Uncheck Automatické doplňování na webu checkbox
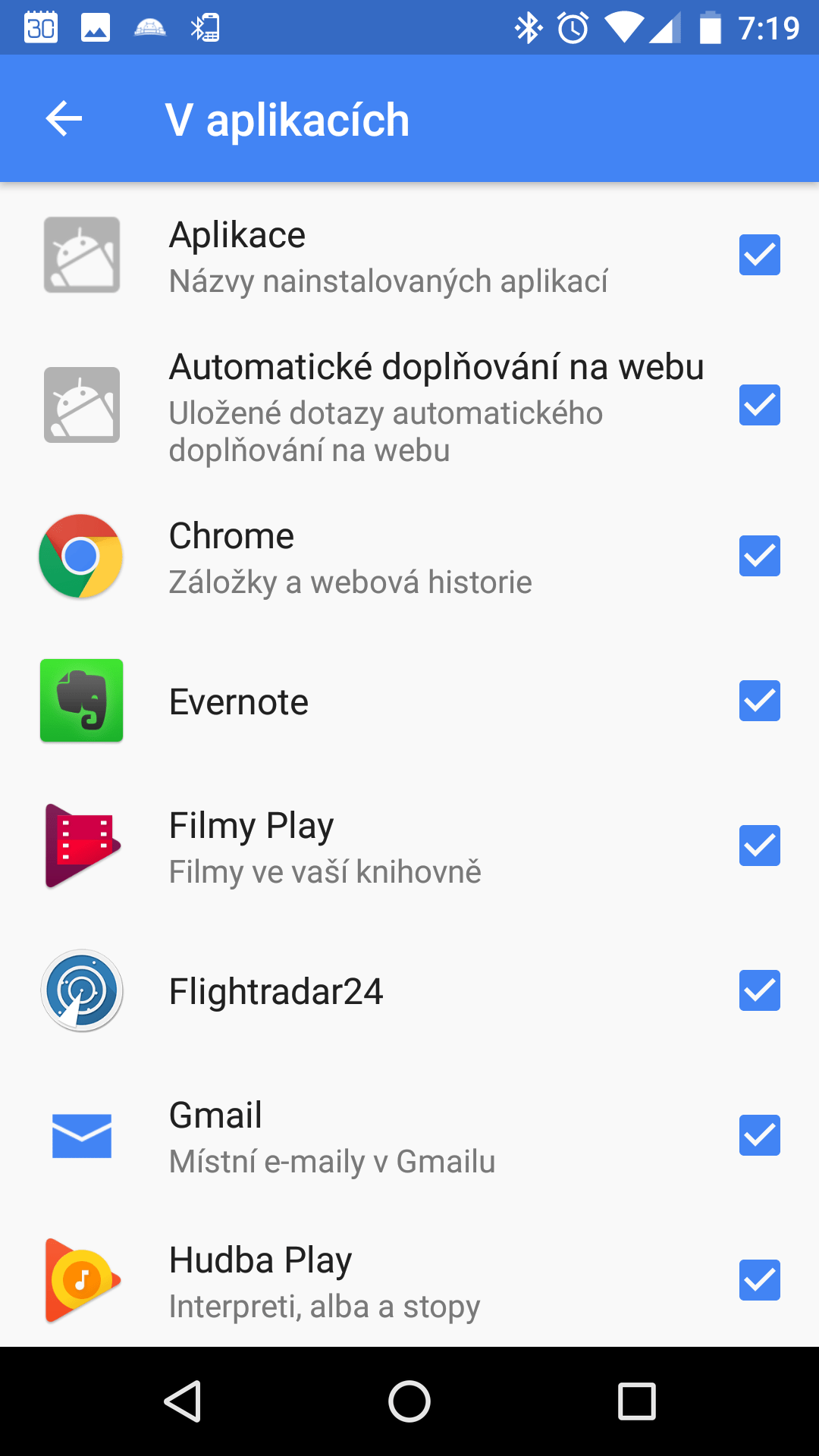This screenshot has width=819, height=1456. point(759,405)
